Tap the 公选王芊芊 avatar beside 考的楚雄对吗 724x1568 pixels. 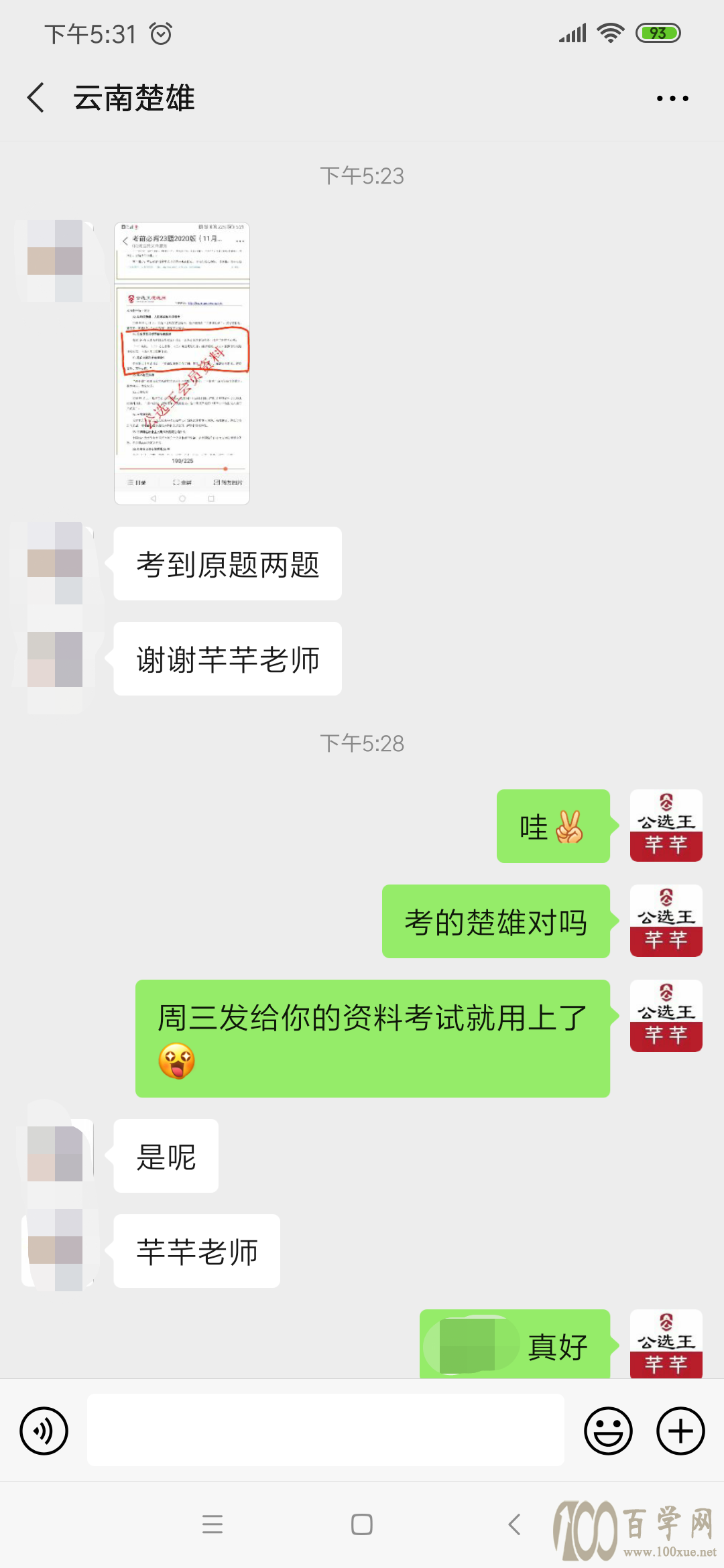point(666,921)
